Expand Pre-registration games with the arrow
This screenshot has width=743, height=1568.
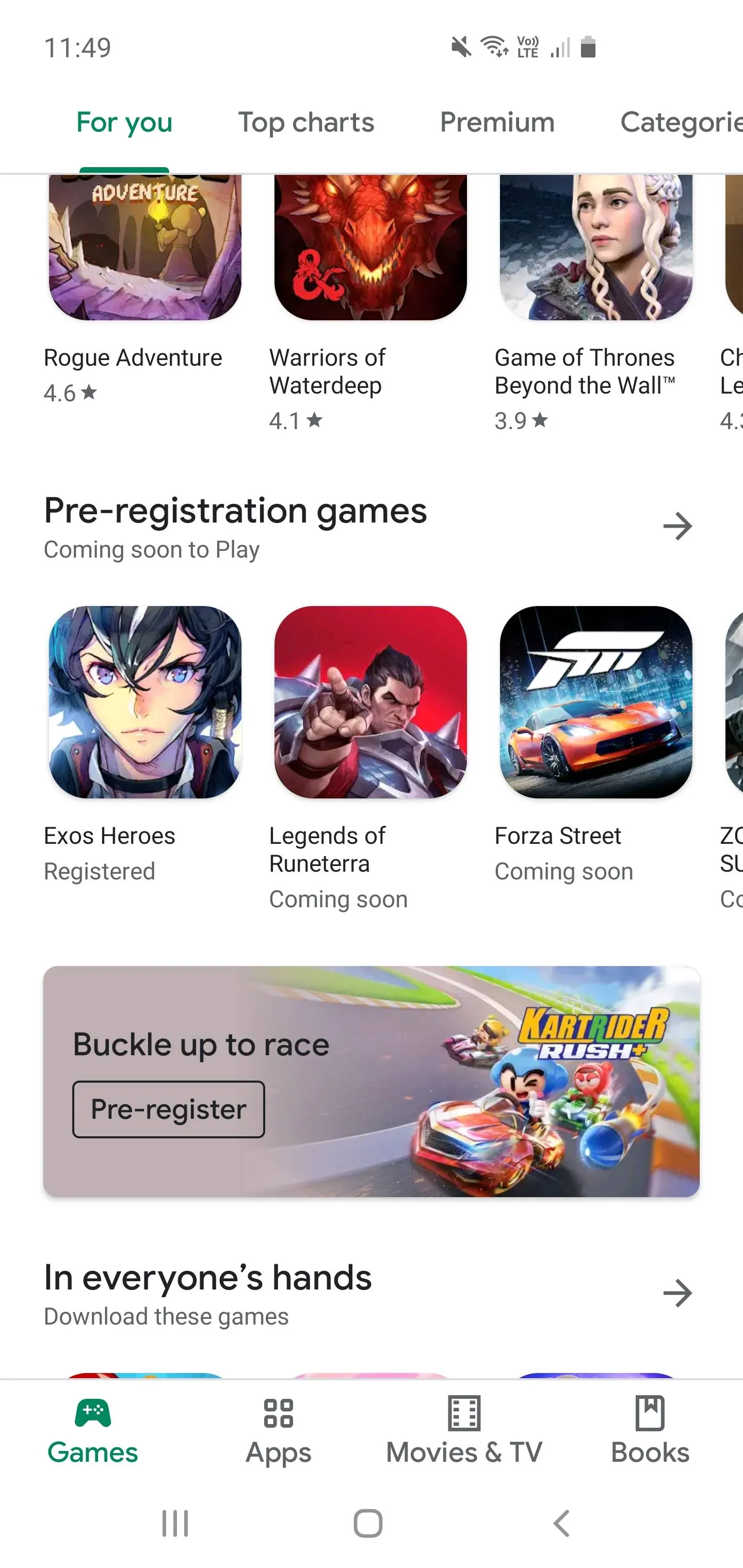point(677,526)
